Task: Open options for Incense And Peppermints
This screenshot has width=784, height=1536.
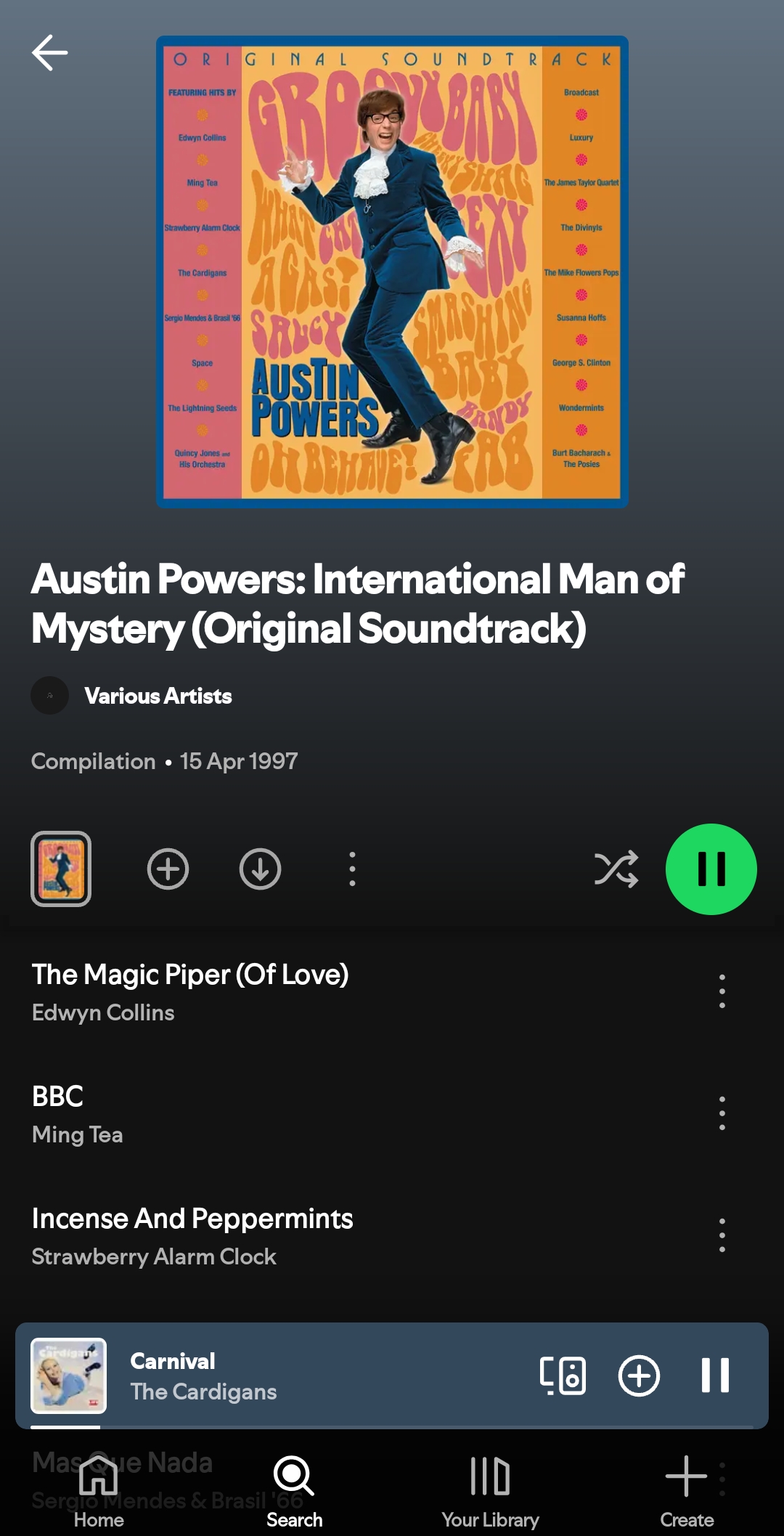Action: pyautogui.click(x=722, y=1235)
